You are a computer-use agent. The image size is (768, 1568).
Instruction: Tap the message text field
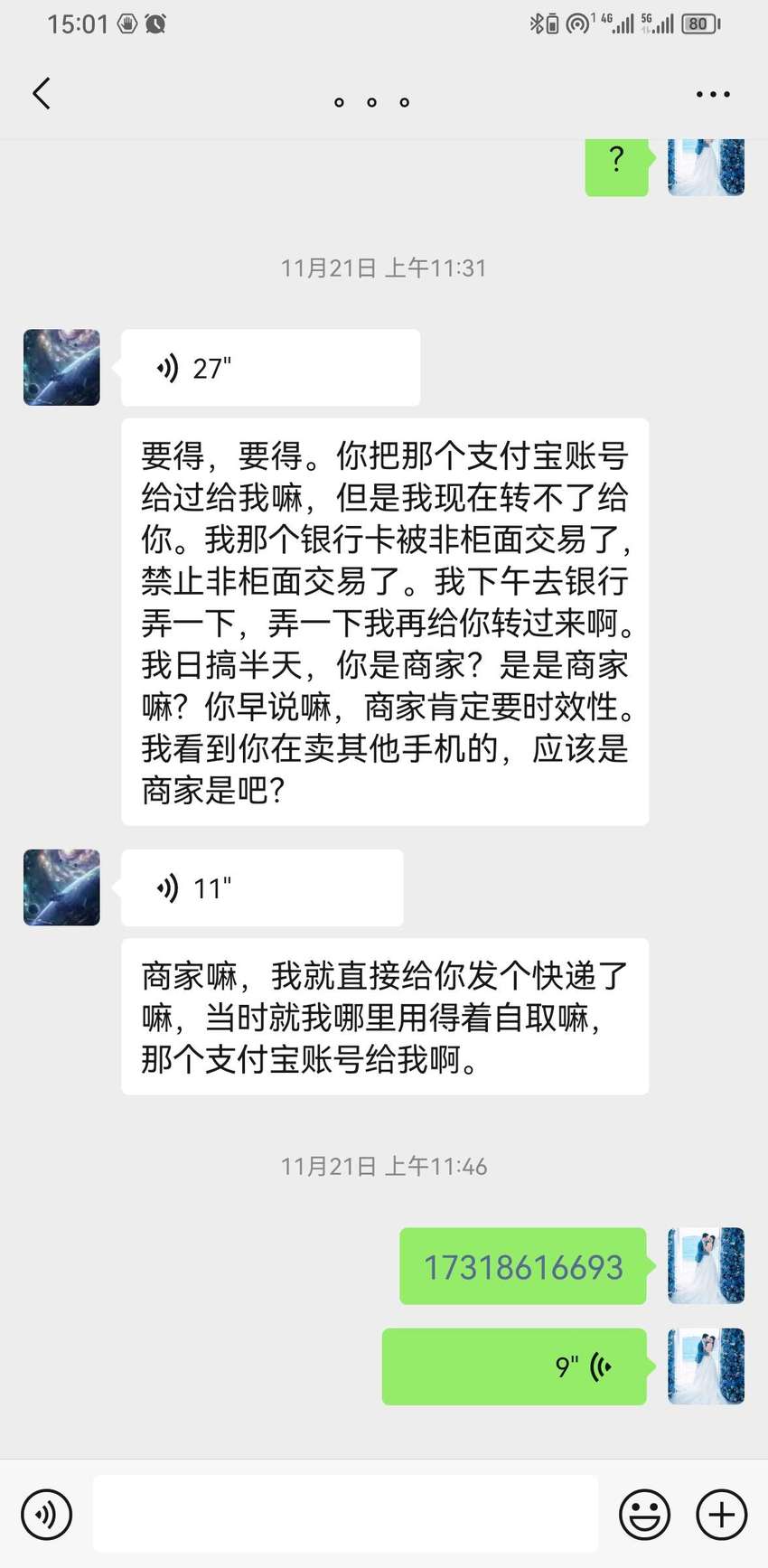pyautogui.click(x=345, y=1514)
